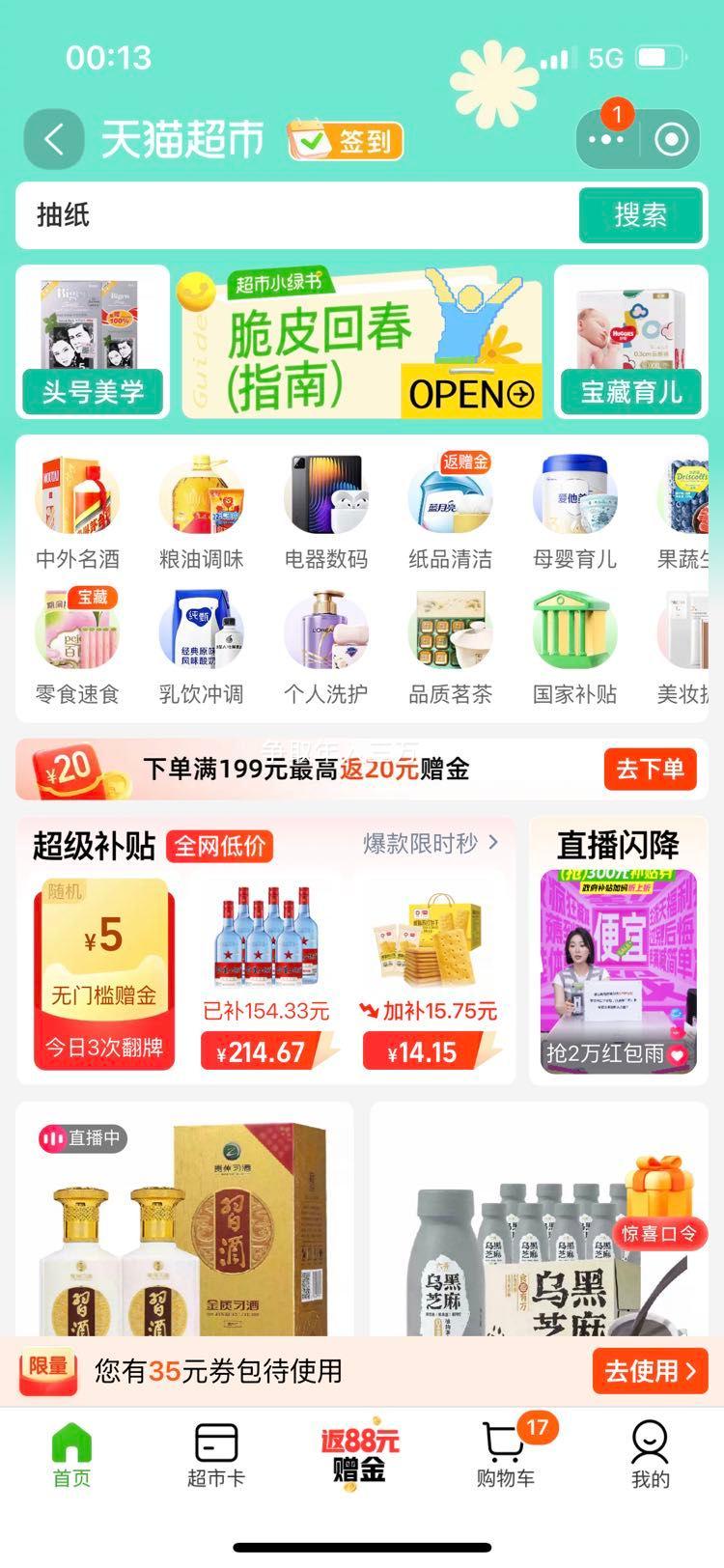Tap 去使用 for the 35元 coupon

(650, 1371)
